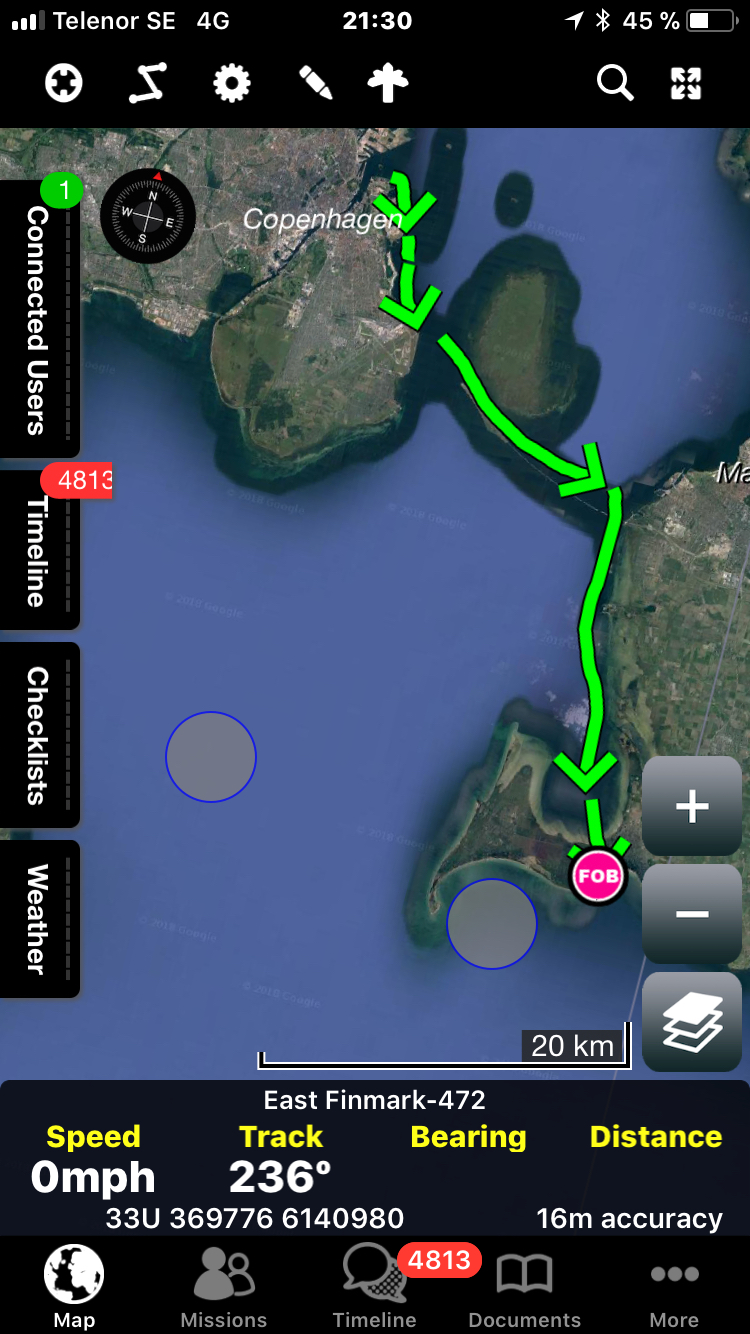Center map on current location
This screenshot has height=1334, width=750.
tap(64, 84)
